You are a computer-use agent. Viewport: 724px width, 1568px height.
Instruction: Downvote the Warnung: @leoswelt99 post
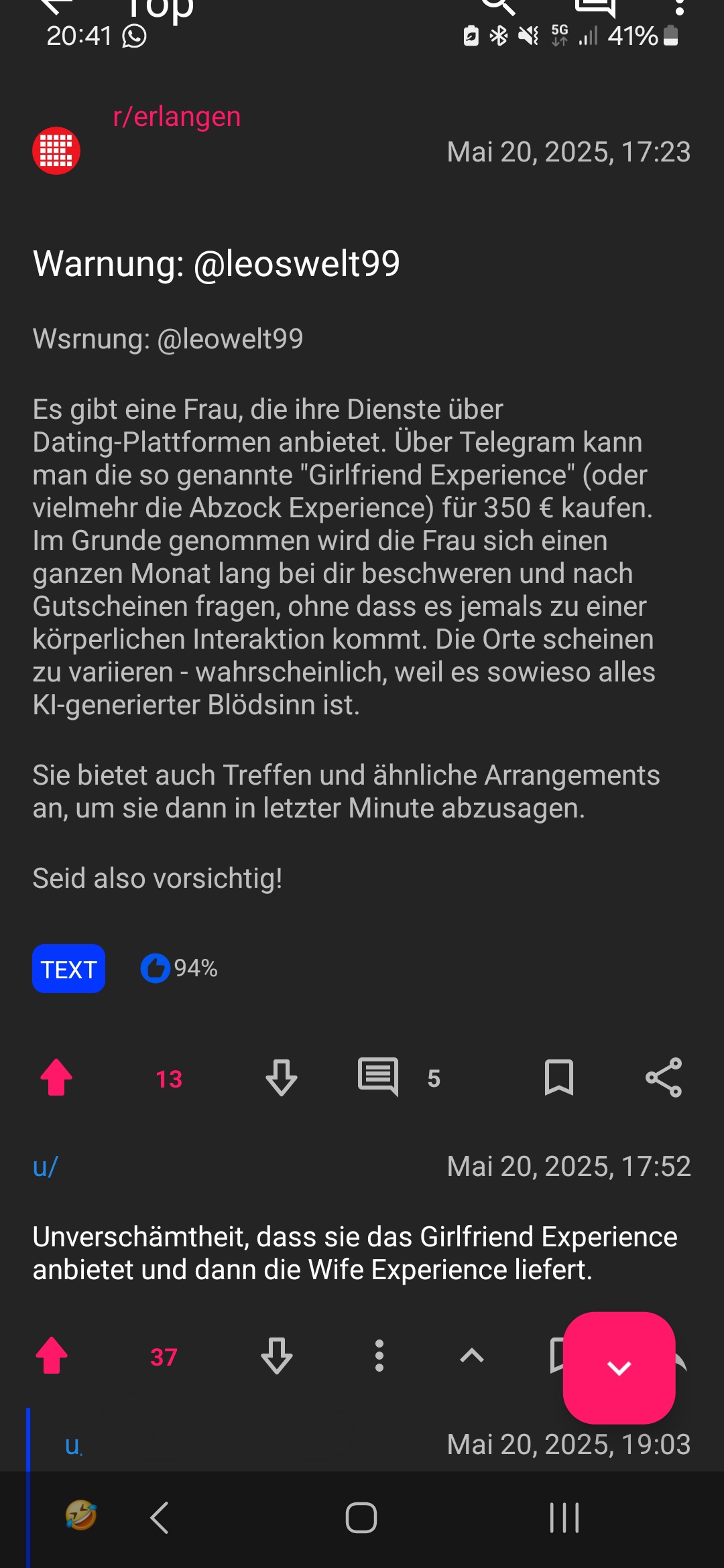pos(282,1077)
